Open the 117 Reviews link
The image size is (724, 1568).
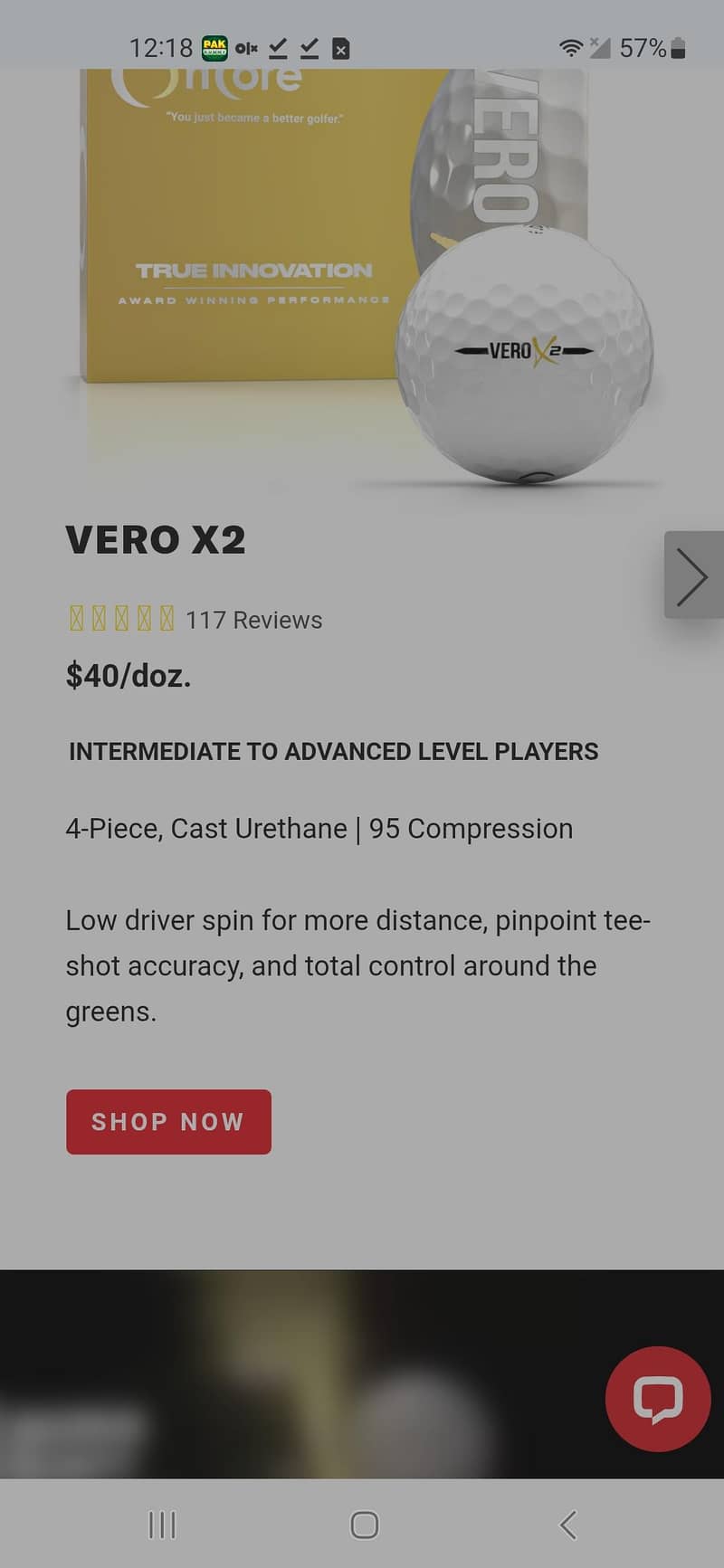click(252, 620)
